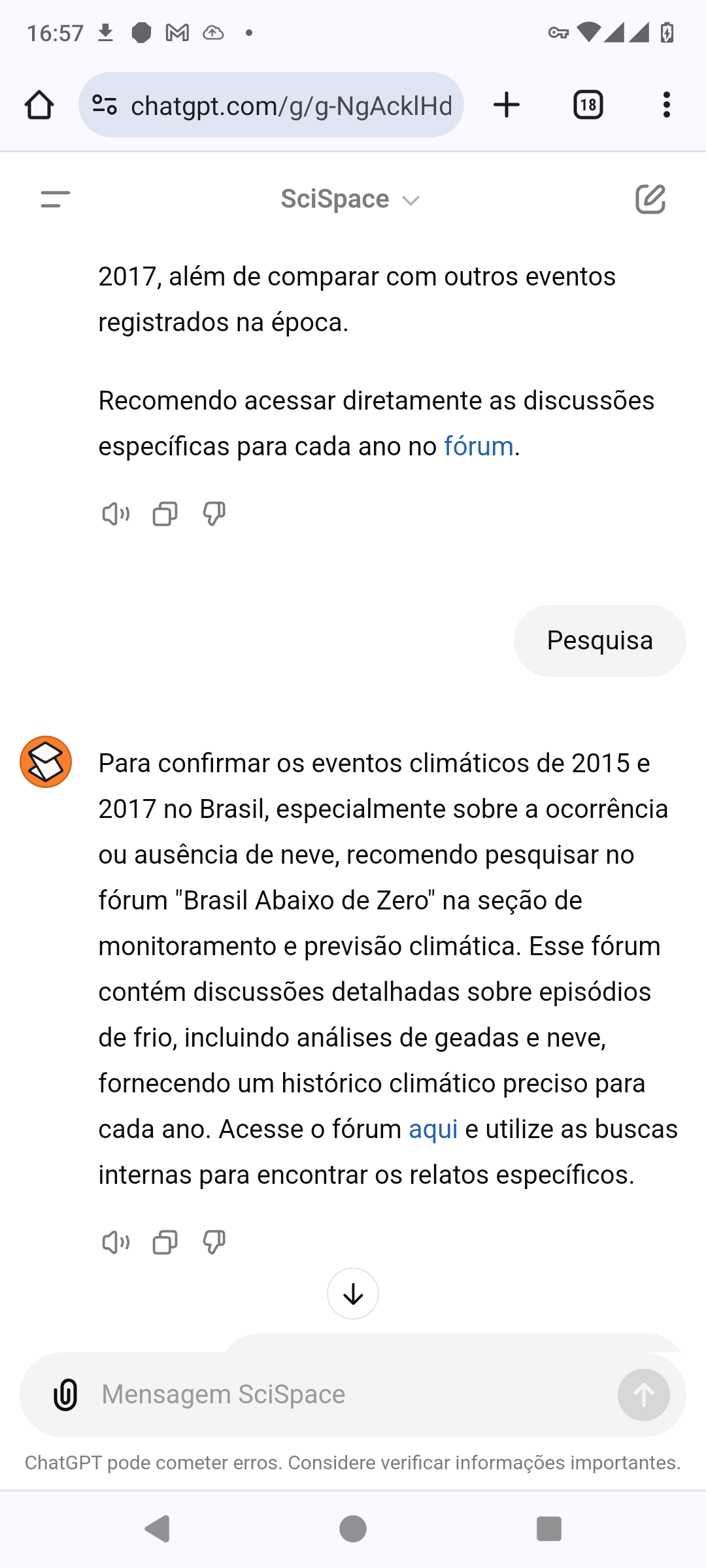Copy the response about Brasil Abaixo de Zero
Image resolution: width=706 pixels, height=1568 pixels.
tap(165, 1242)
